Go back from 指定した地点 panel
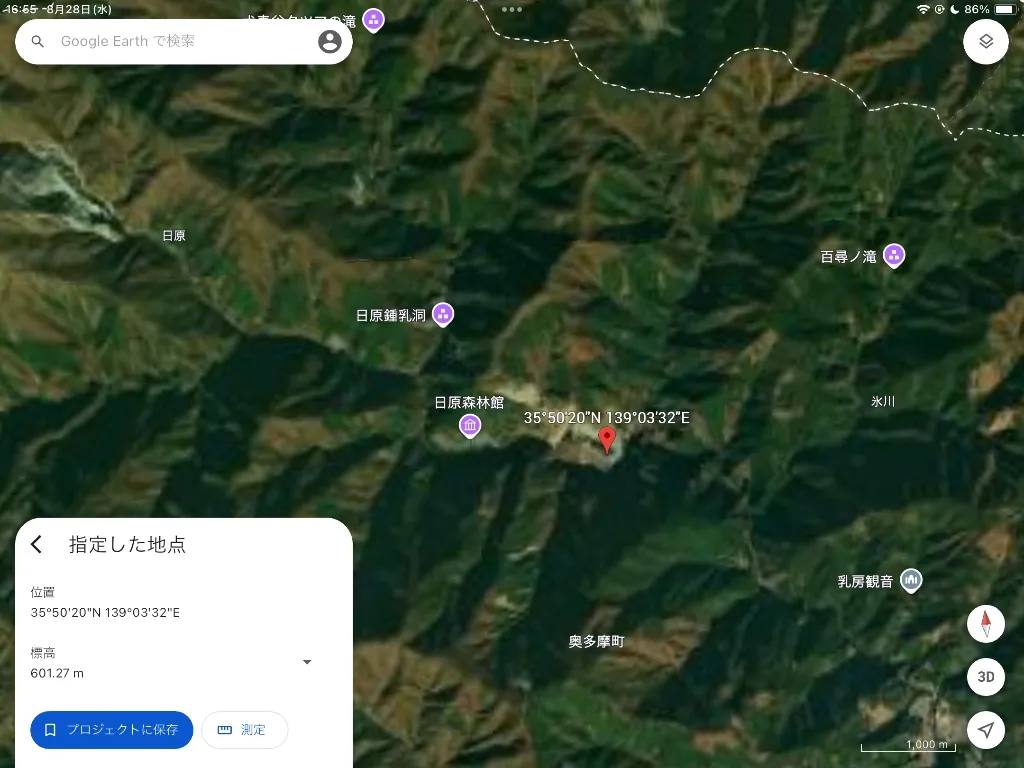Image resolution: width=1024 pixels, height=768 pixels. click(x=37, y=545)
